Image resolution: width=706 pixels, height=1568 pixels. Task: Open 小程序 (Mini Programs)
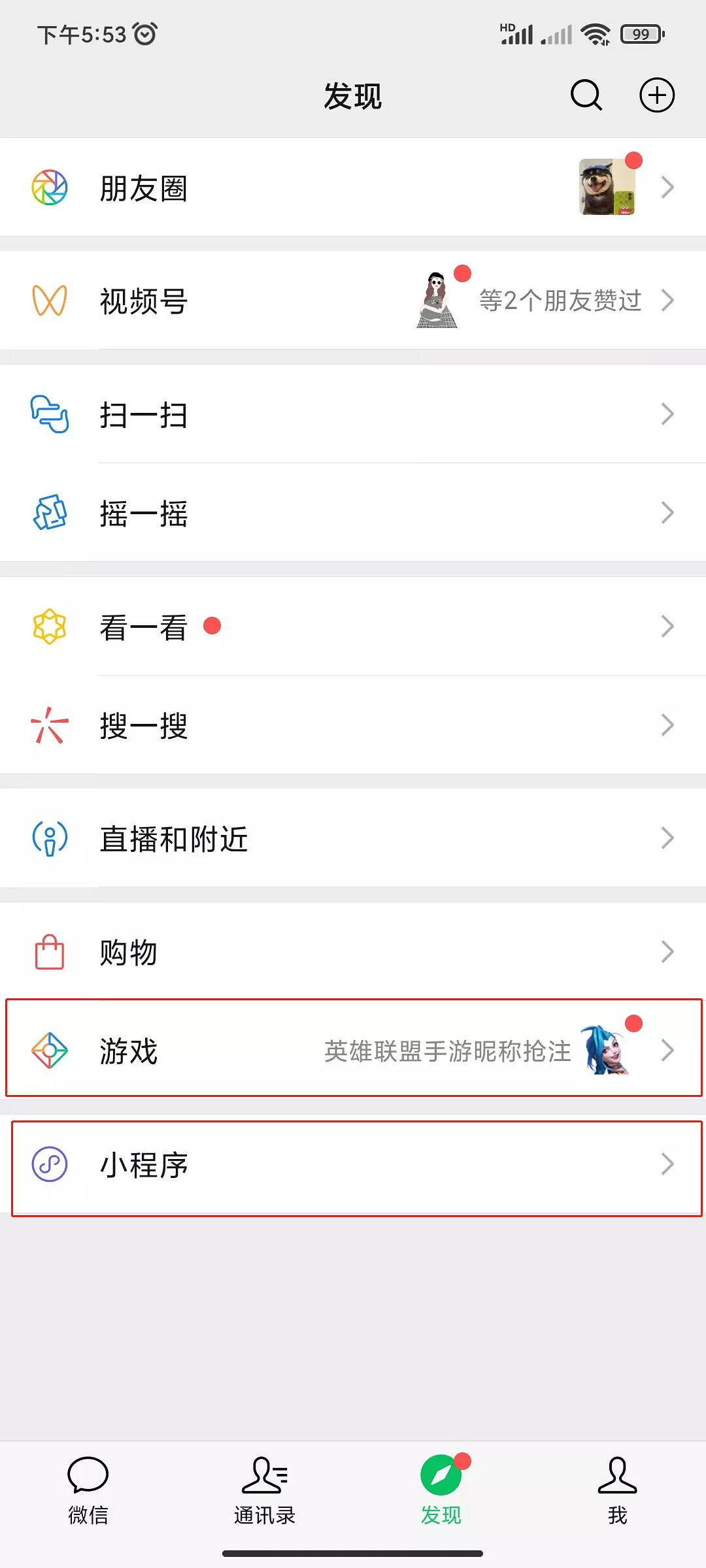point(353,1164)
